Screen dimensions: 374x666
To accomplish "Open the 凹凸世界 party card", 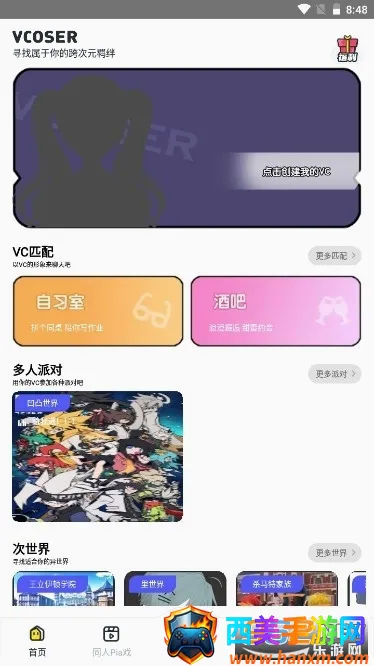I will (x=98, y=456).
